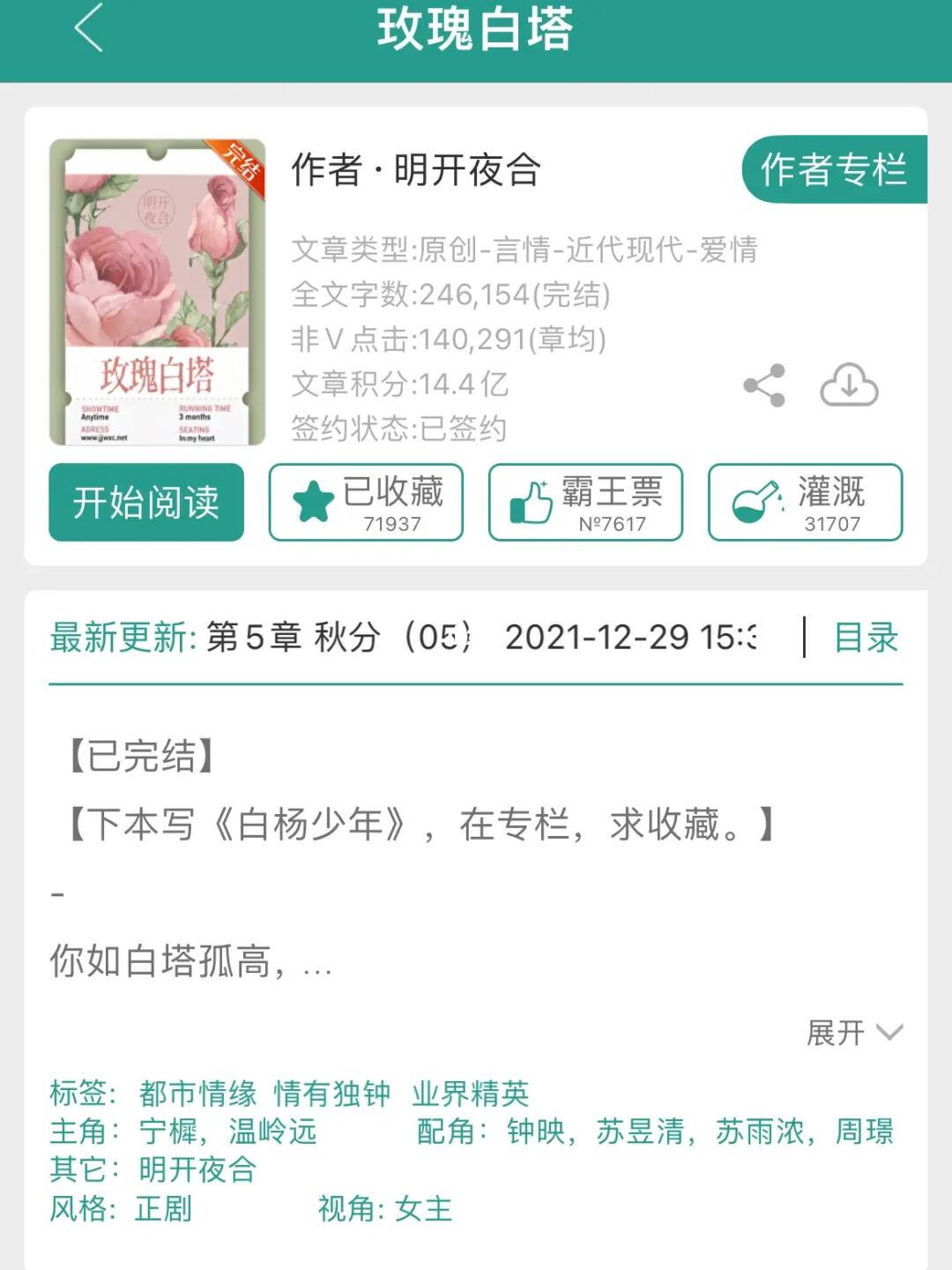Screen dimensions: 952x1270
Task: Open the tag 都市情缘
Action: click(197, 1095)
